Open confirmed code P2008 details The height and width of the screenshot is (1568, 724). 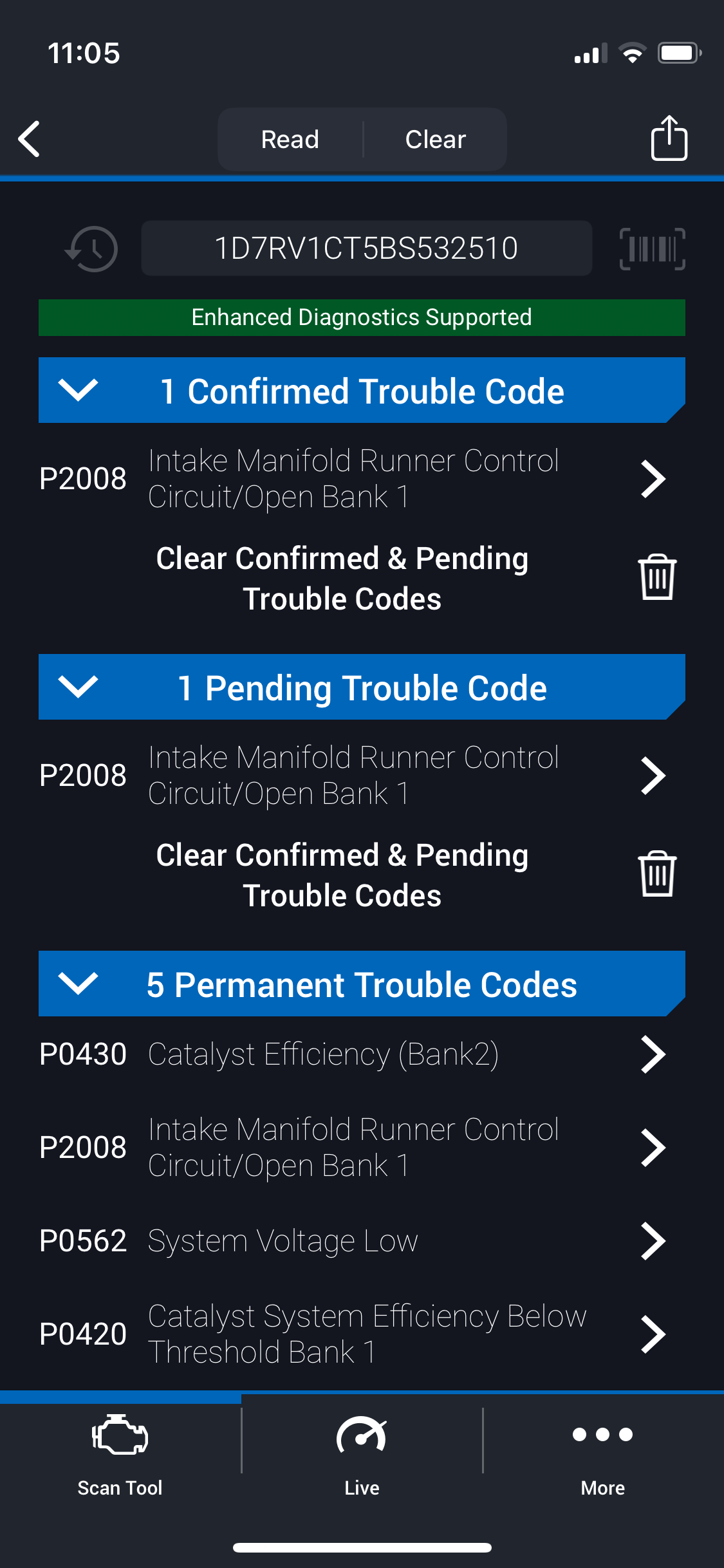[653, 479]
